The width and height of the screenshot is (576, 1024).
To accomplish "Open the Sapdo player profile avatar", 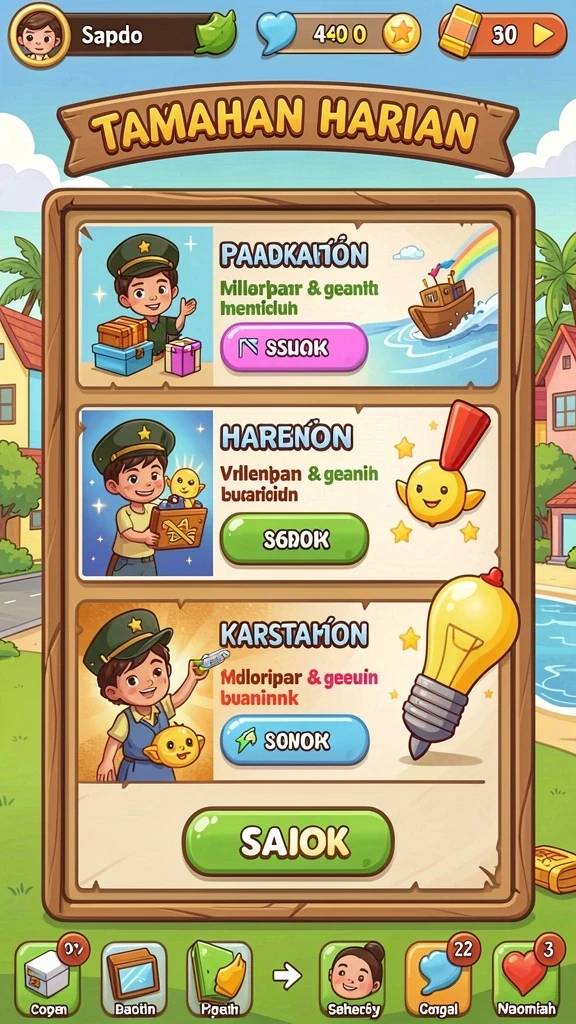I will pyautogui.click(x=39, y=34).
